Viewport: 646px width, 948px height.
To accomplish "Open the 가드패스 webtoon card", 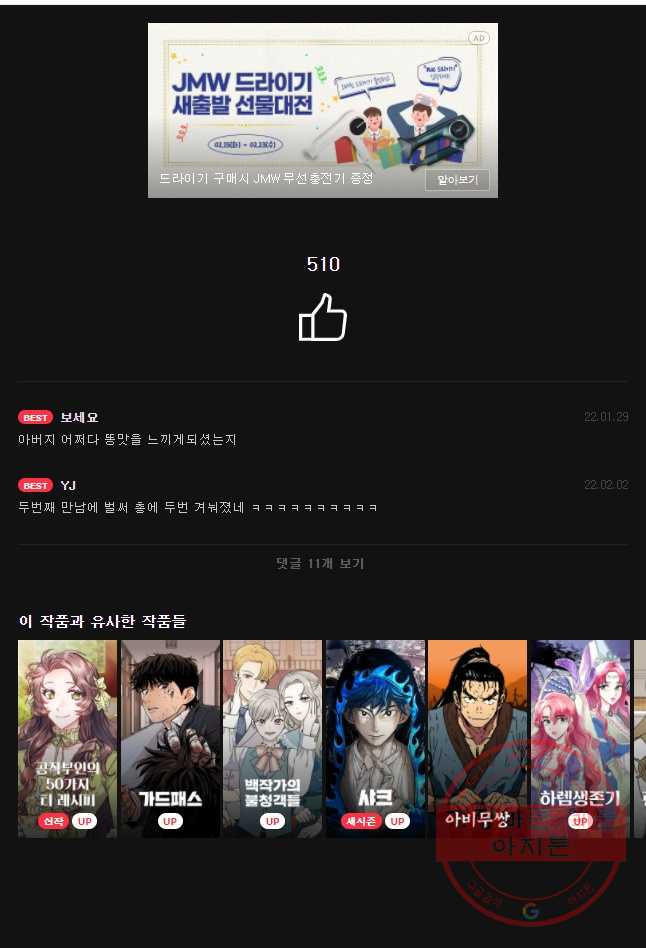I will point(170,738).
